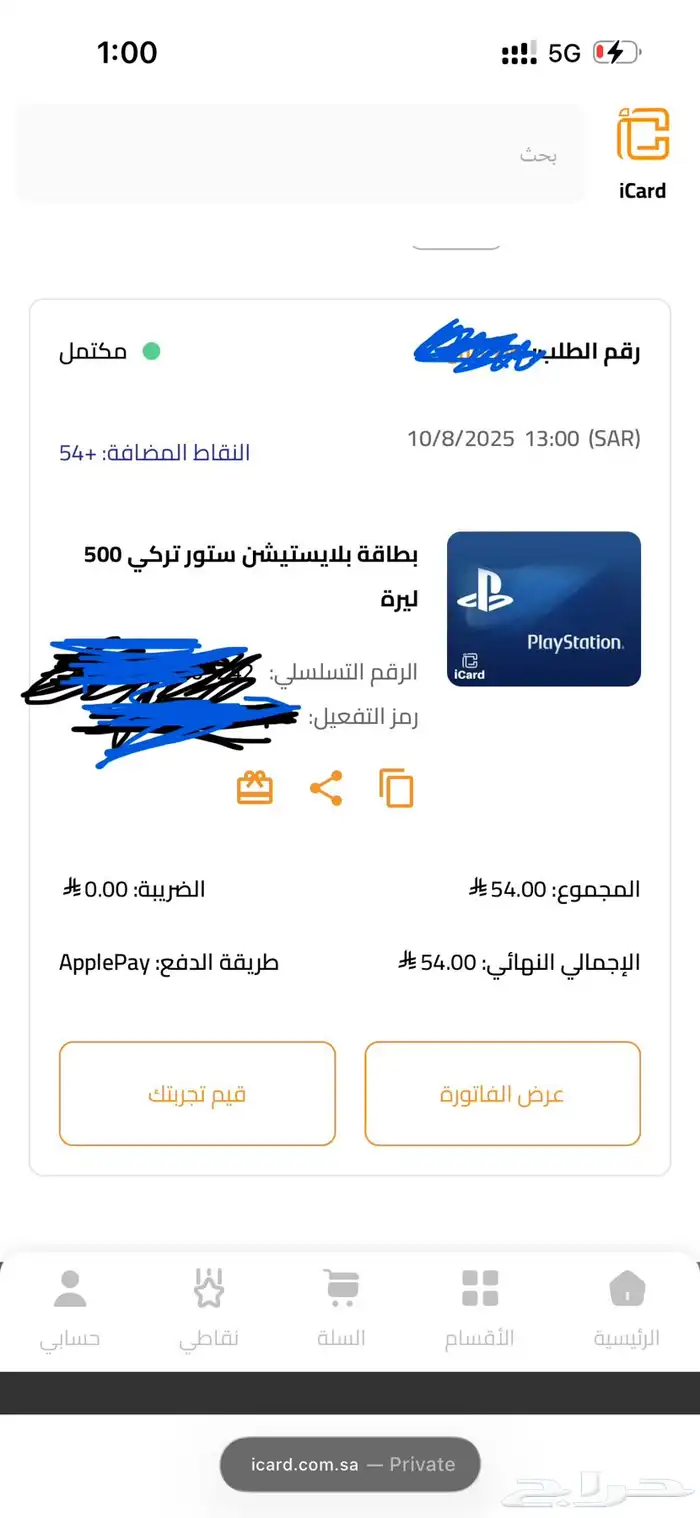Open the PlayStation card product image

pos(543,608)
